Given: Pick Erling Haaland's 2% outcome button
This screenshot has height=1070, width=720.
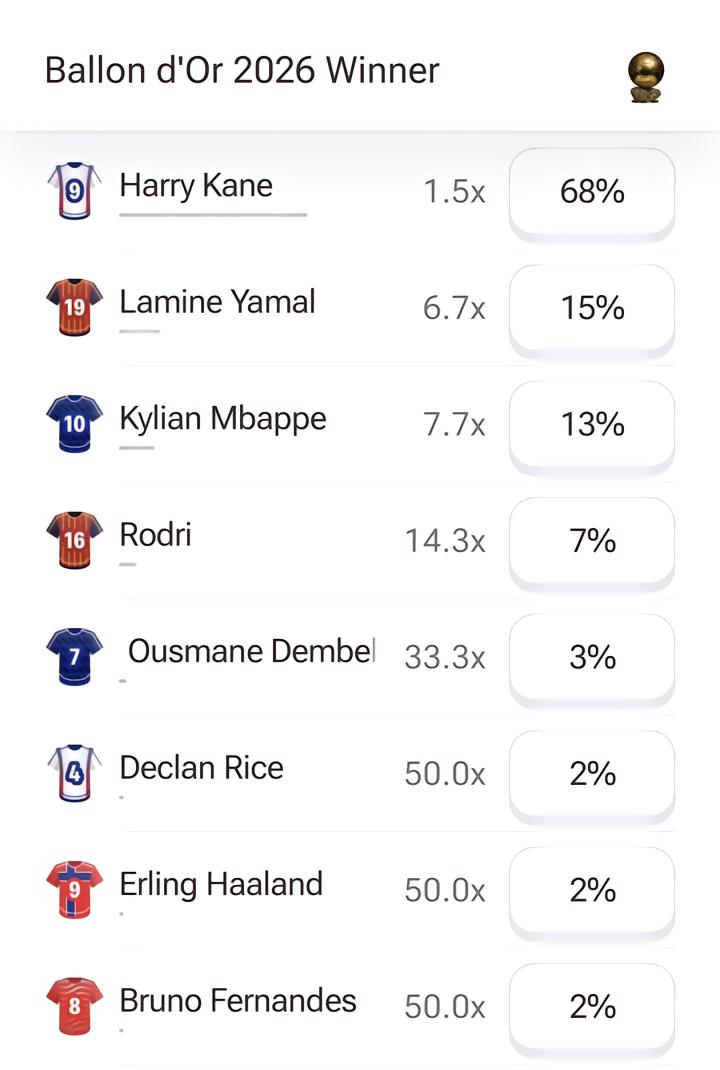Looking at the screenshot, I should pyautogui.click(x=592, y=891).
